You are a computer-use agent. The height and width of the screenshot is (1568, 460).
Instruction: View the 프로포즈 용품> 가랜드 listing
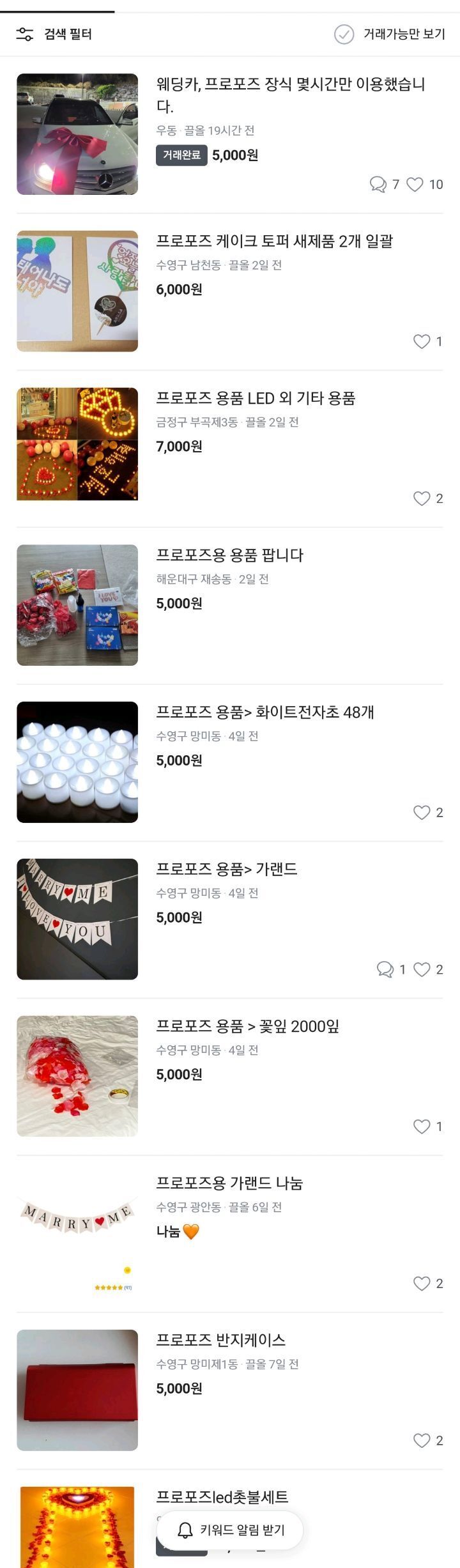[x=227, y=870]
